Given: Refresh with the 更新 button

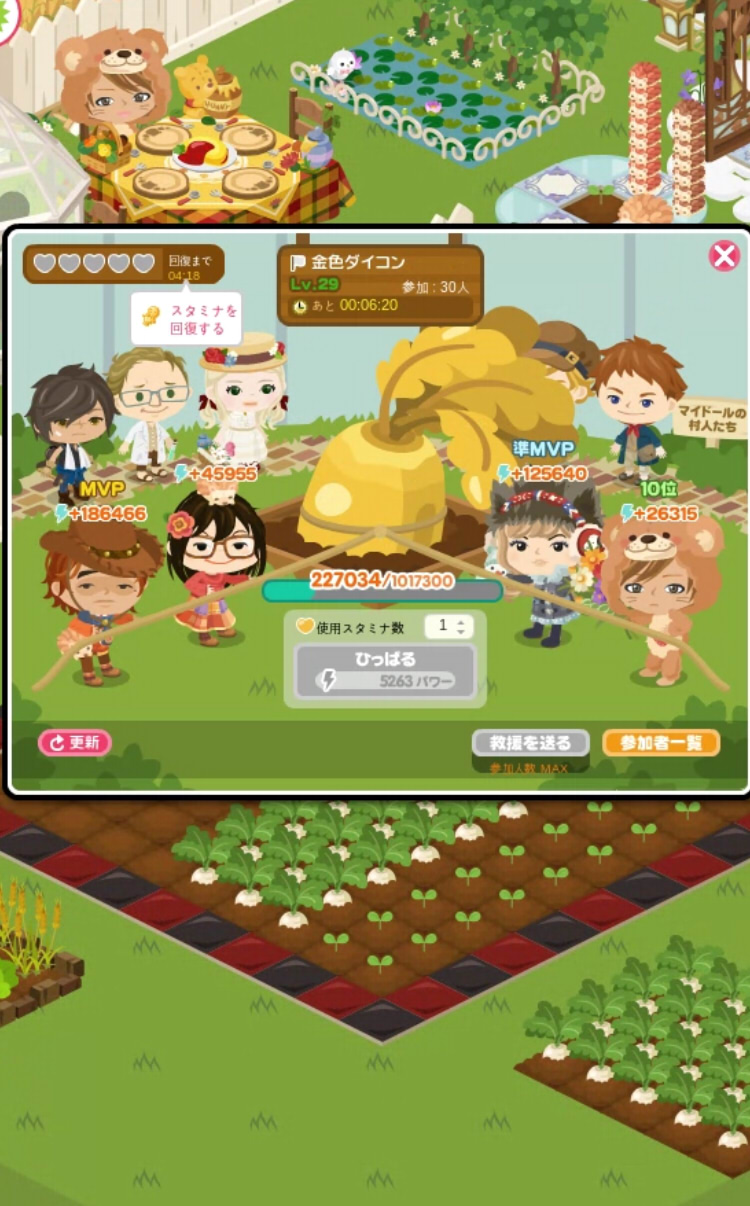Looking at the screenshot, I should click(x=74, y=742).
